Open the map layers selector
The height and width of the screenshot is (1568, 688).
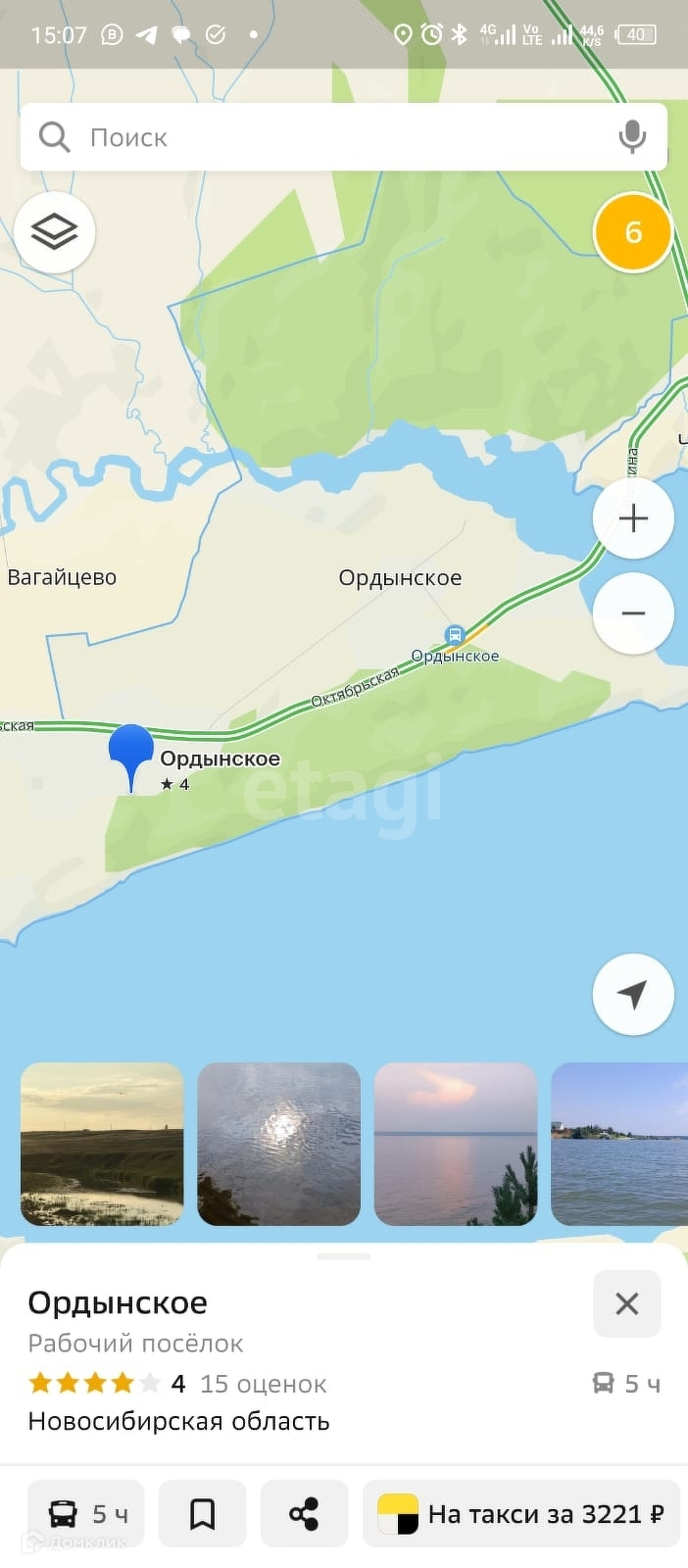[54, 232]
